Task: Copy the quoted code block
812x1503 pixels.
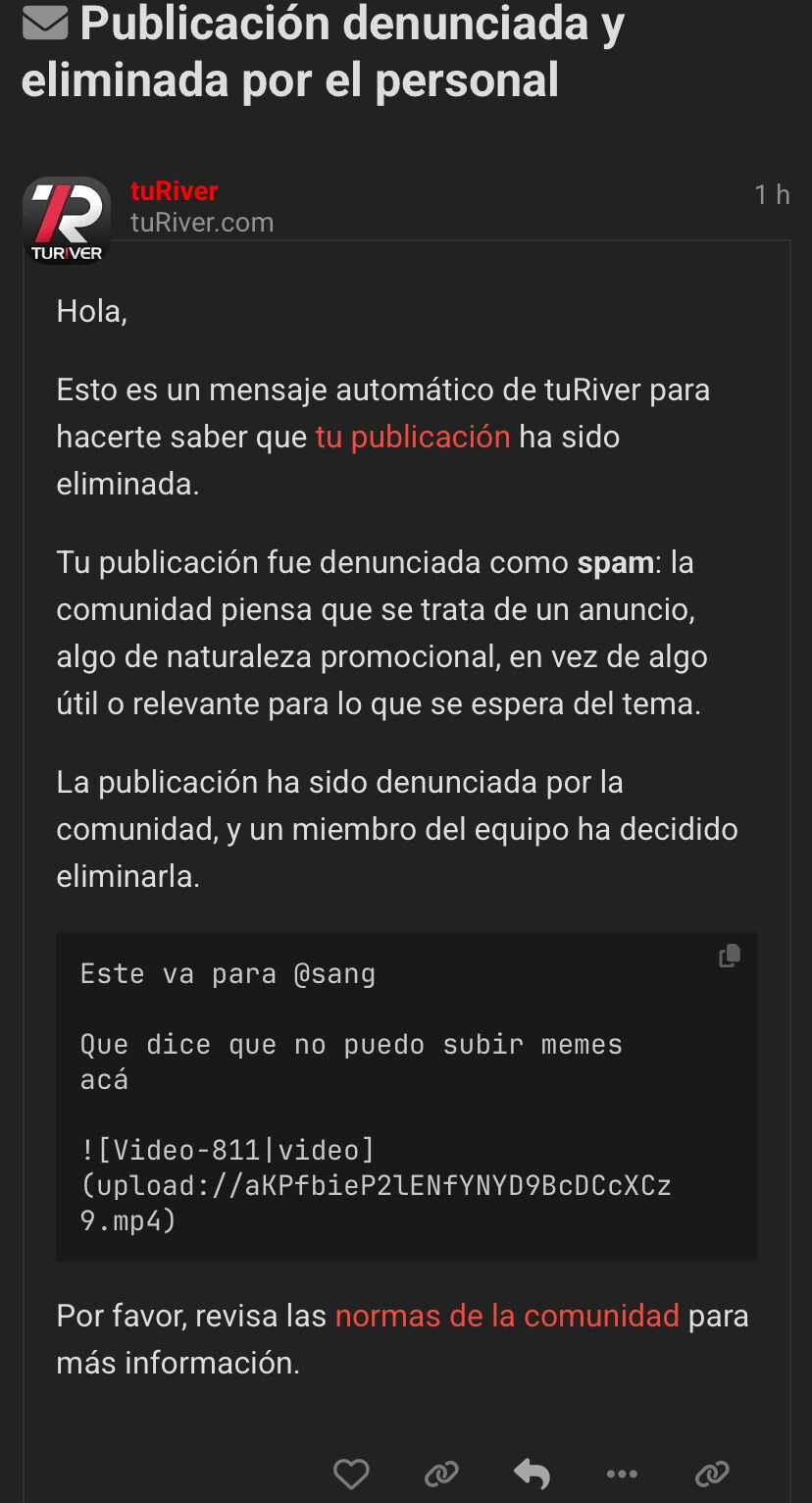Action: click(729, 956)
